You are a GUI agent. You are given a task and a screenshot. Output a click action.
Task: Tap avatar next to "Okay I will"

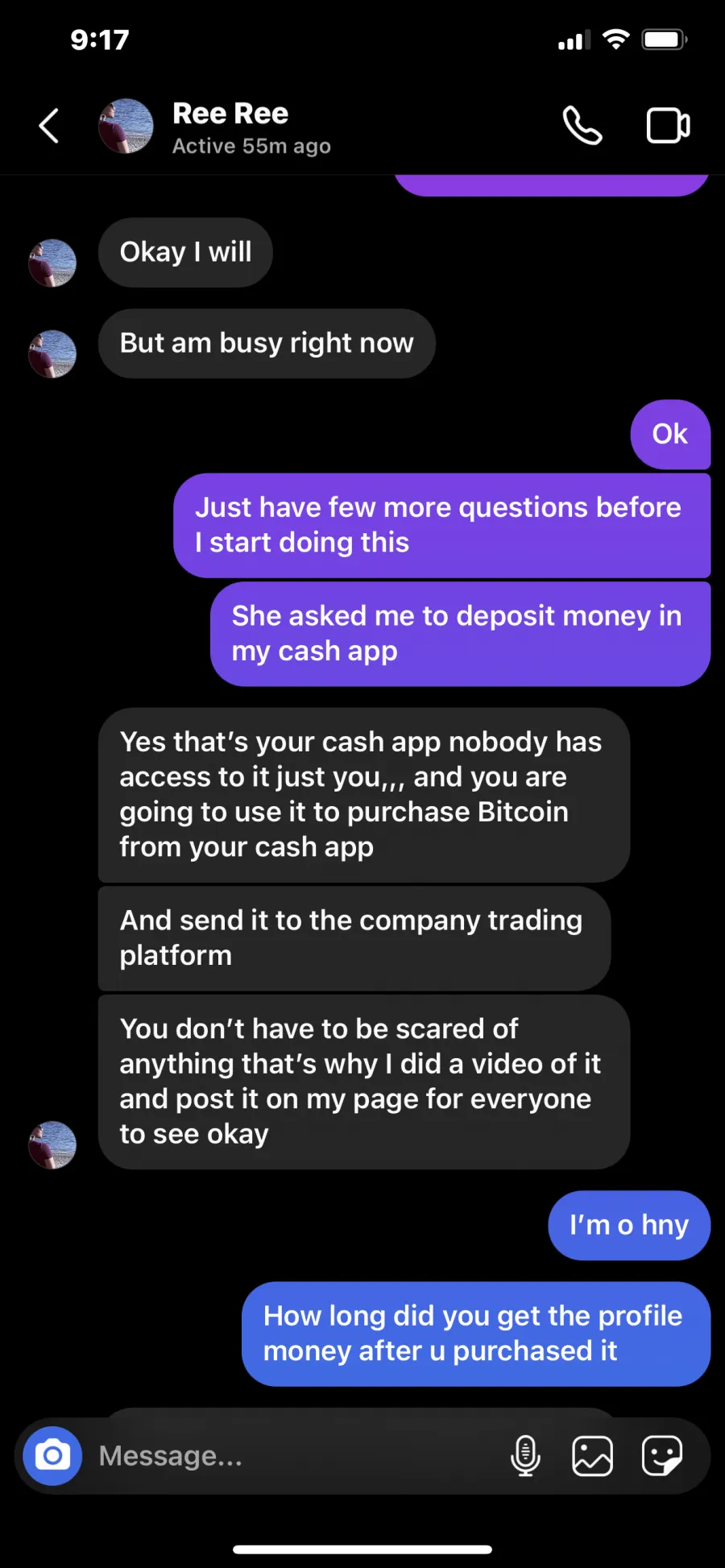click(x=52, y=263)
